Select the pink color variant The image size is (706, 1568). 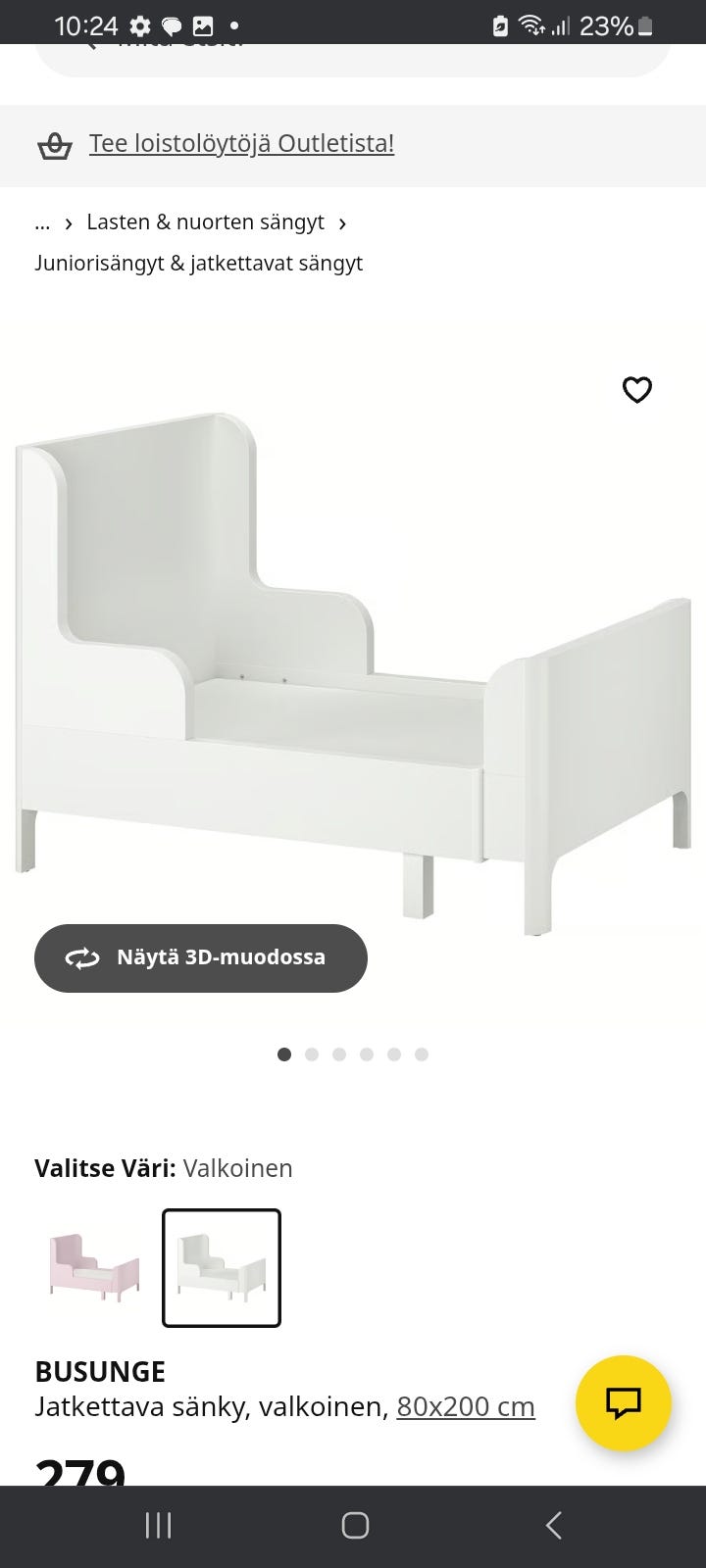pos(94,1267)
